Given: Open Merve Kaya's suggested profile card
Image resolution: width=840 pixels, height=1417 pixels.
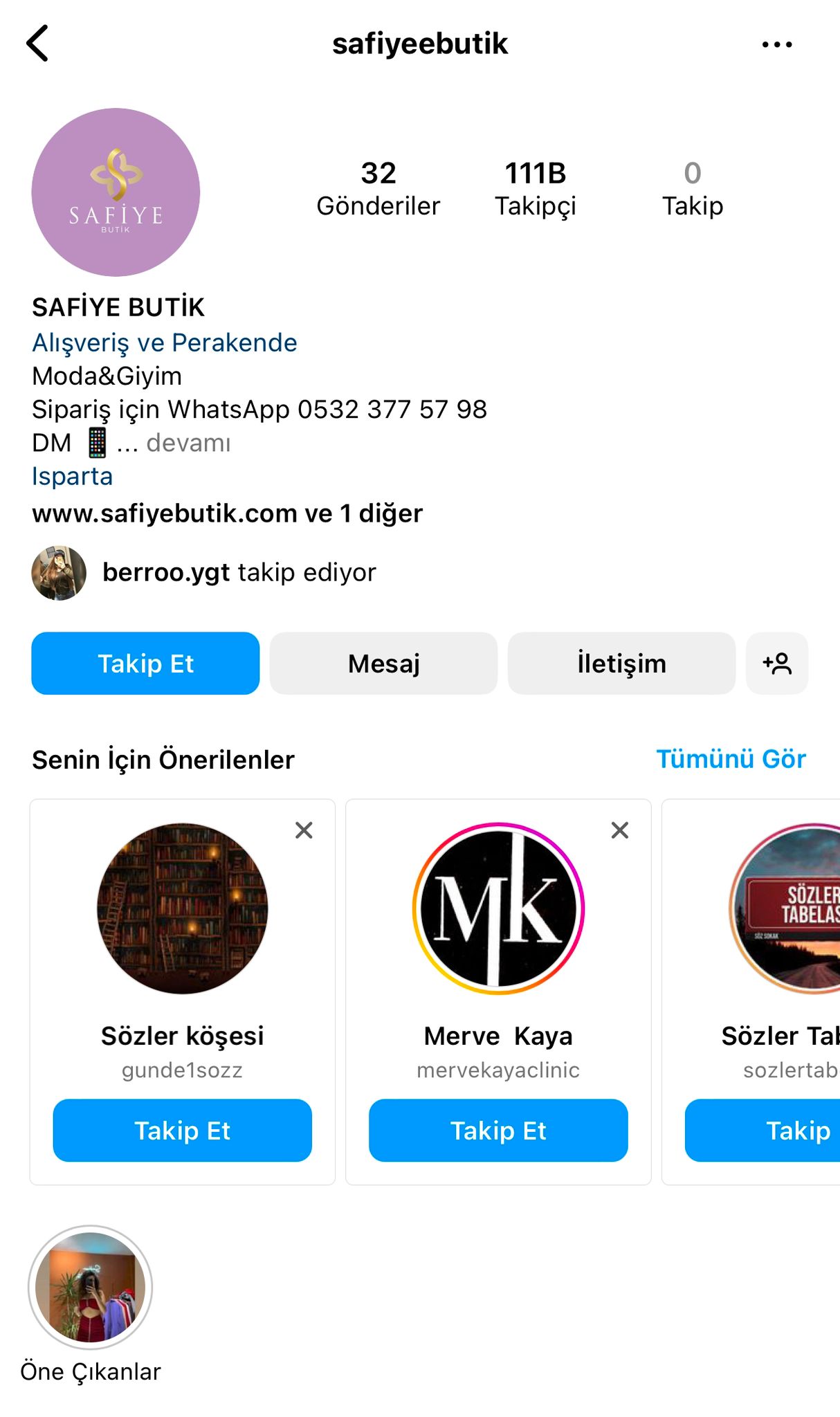Looking at the screenshot, I should (x=498, y=908).
